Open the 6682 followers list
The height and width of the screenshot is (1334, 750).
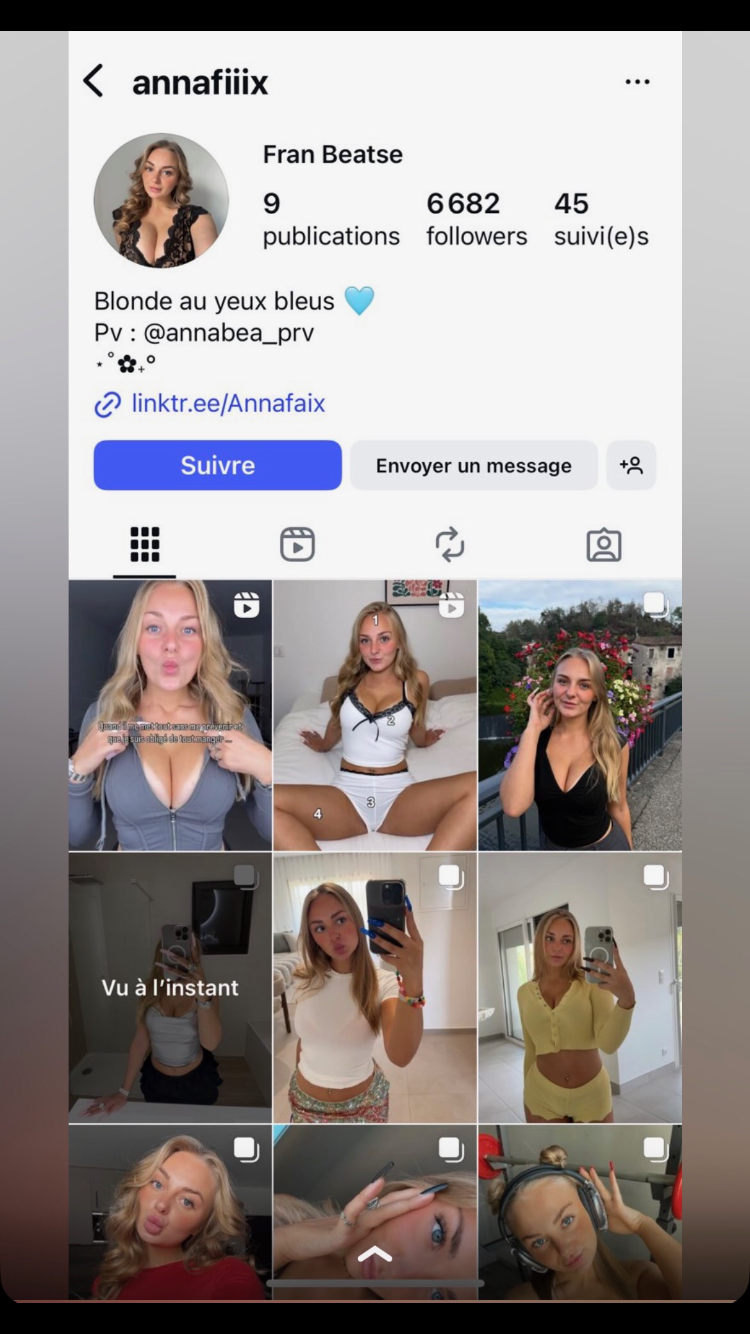click(476, 219)
